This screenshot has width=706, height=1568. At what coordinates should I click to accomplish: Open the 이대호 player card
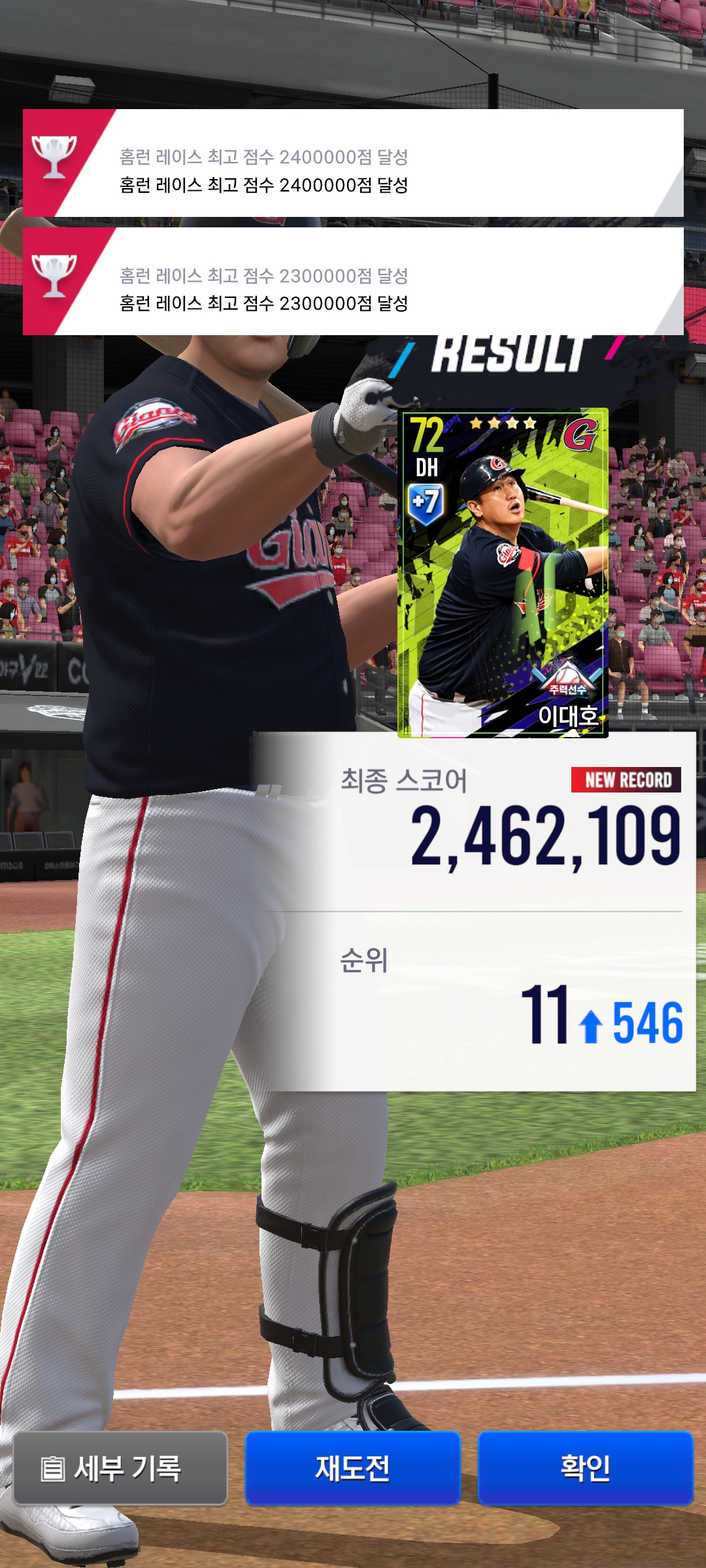tap(503, 573)
